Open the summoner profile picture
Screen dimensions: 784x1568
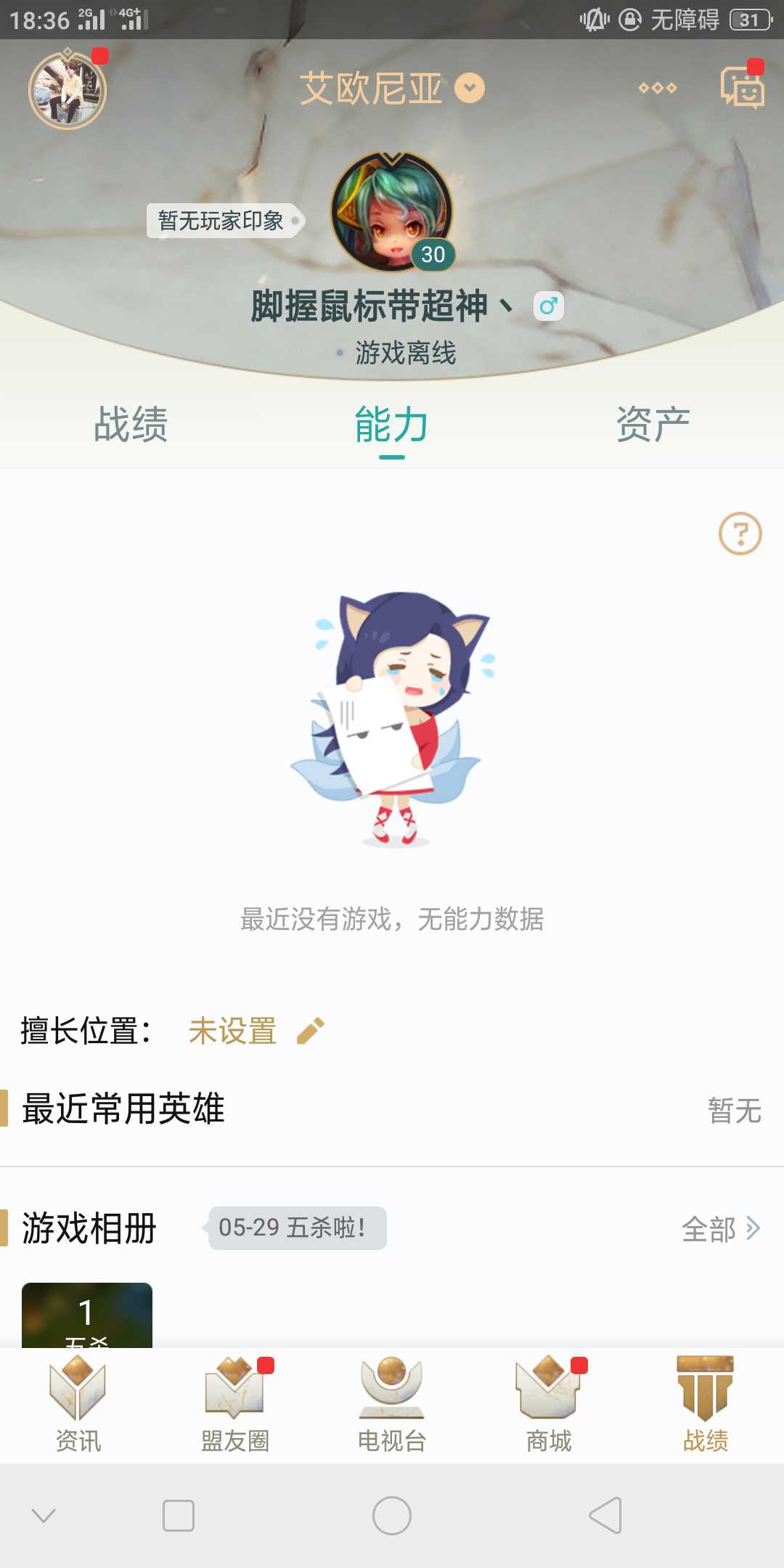pos(391,212)
